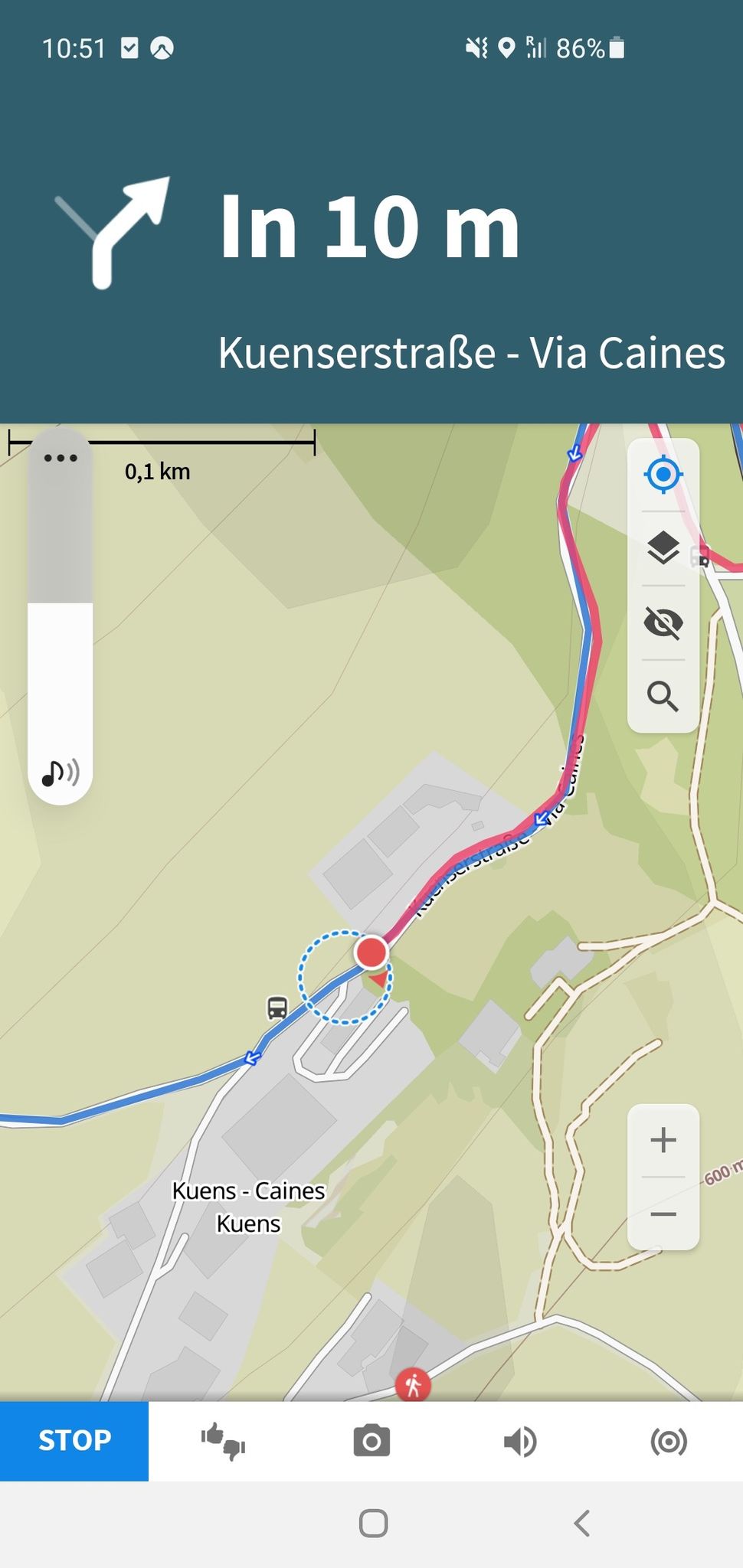The width and height of the screenshot is (743, 1568).
Task: Tap the bus stop icon near Kuens
Action: pyautogui.click(x=277, y=1008)
